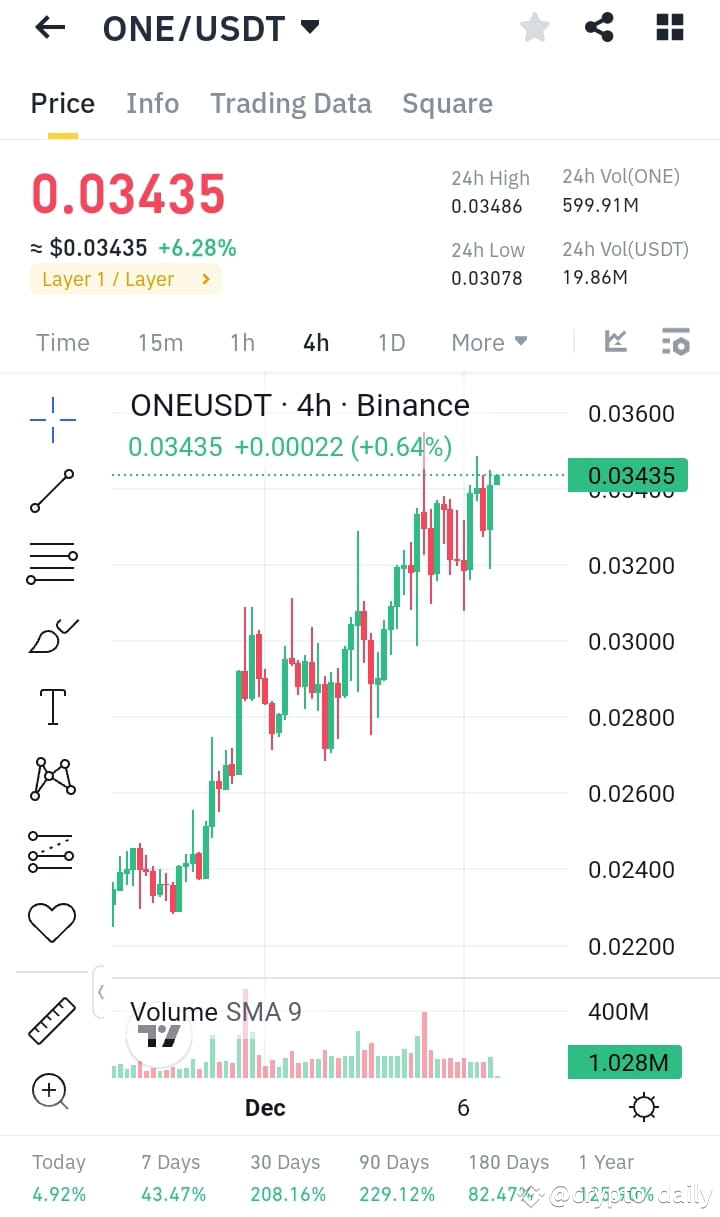Select the measure ruler tool
This screenshot has height=1217, width=720.
click(52, 1020)
